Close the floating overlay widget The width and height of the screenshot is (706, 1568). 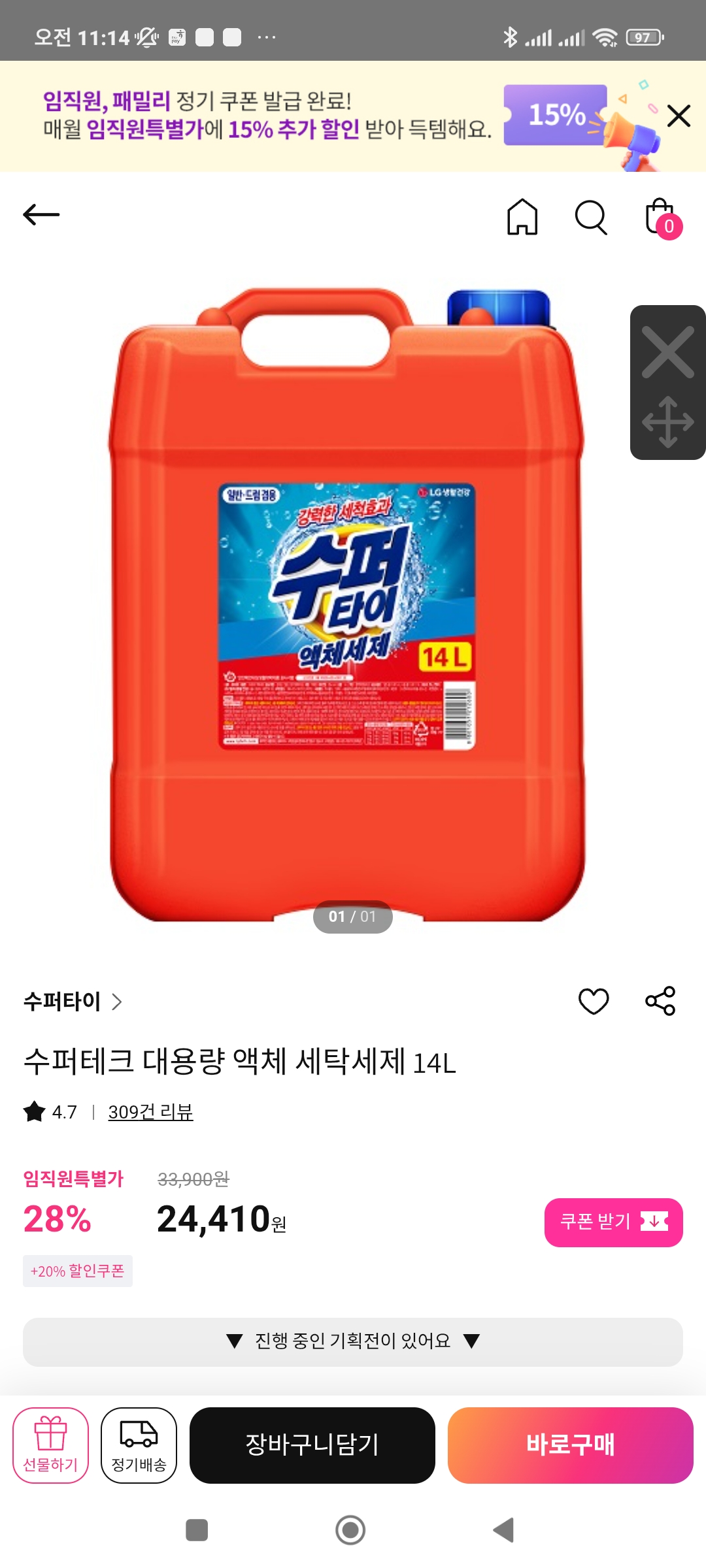[x=667, y=352]
